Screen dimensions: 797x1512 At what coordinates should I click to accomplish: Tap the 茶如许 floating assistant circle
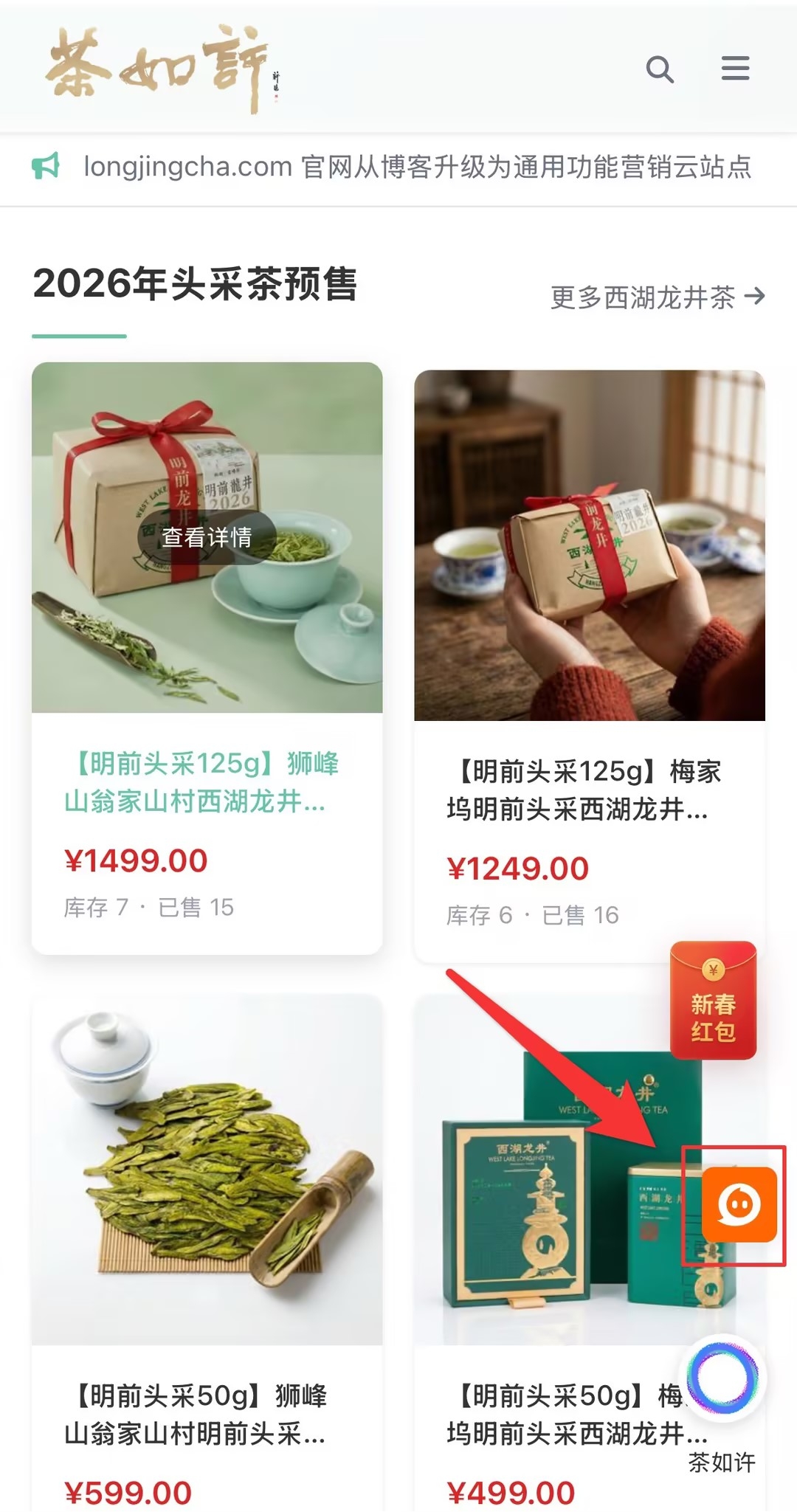tap(722, 1377)
